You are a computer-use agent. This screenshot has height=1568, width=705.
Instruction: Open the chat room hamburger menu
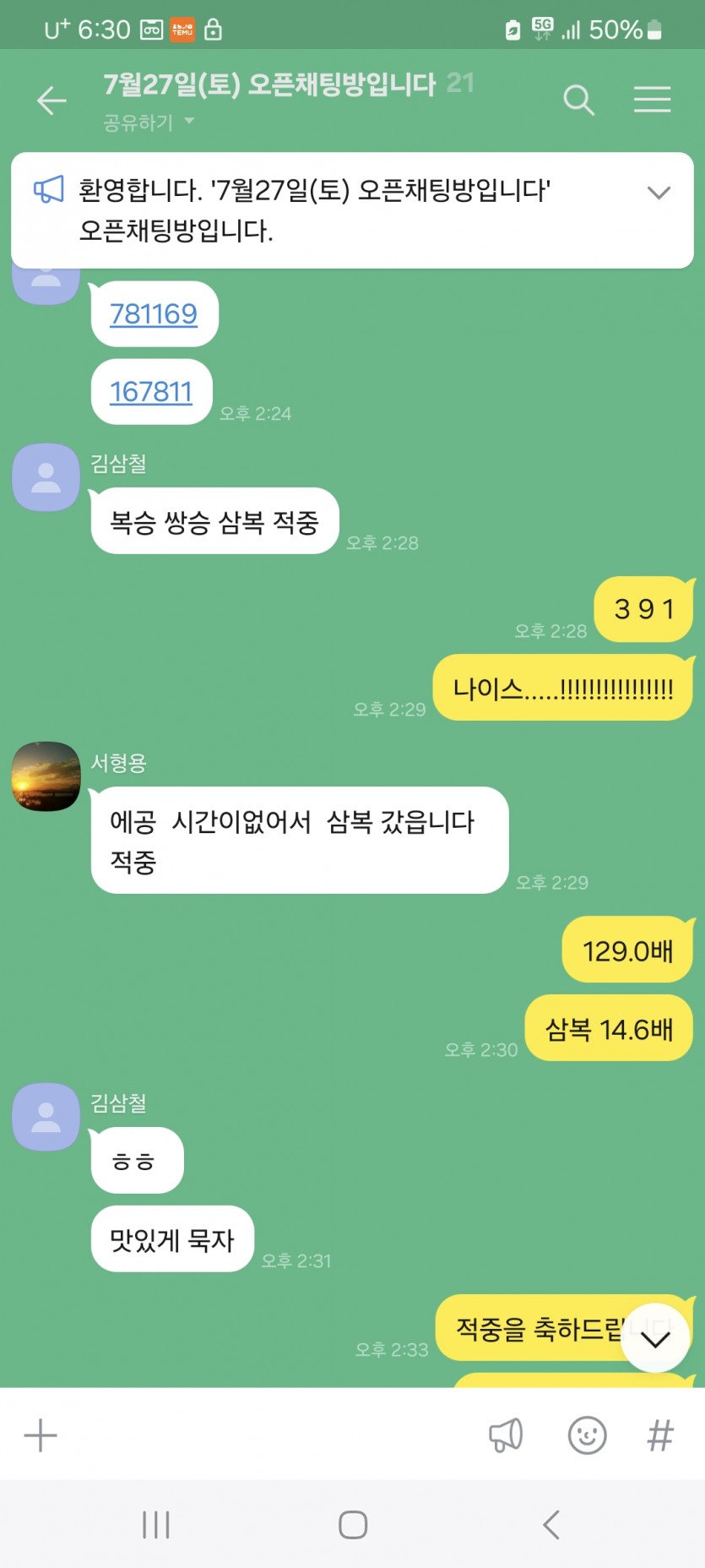pos(652,100)
